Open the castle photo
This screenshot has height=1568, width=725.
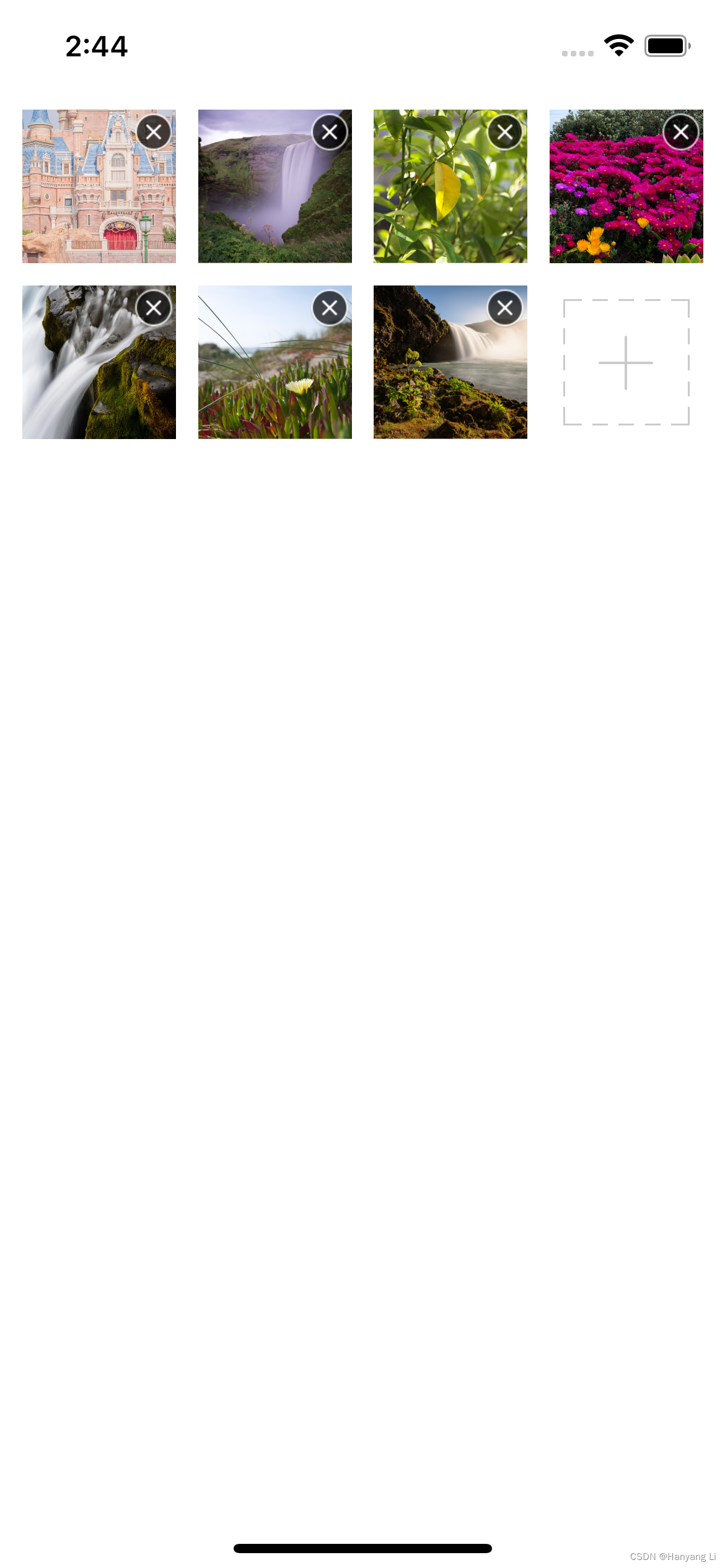(99, 186)
